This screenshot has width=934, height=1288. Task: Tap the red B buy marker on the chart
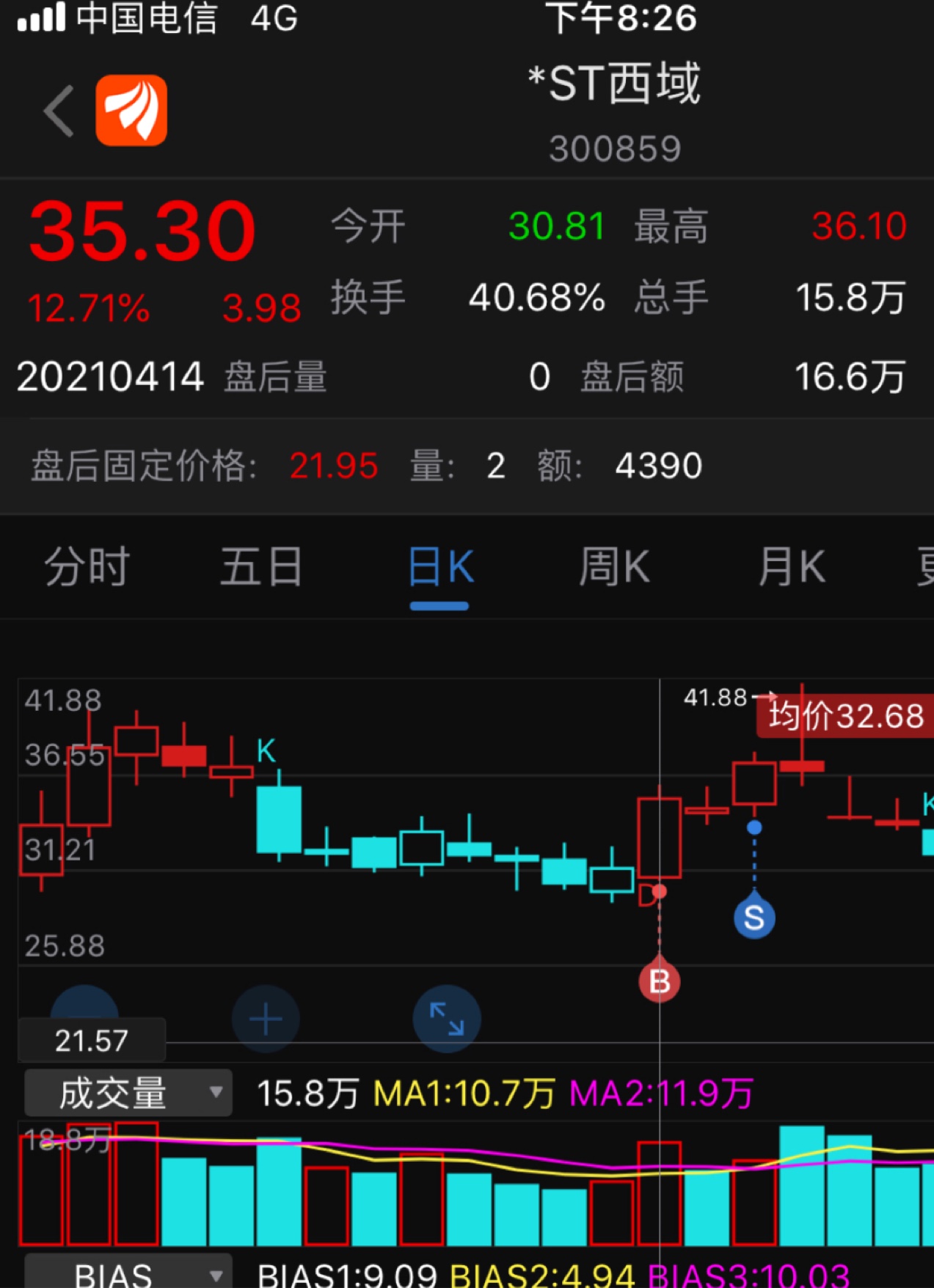(659, 981)
